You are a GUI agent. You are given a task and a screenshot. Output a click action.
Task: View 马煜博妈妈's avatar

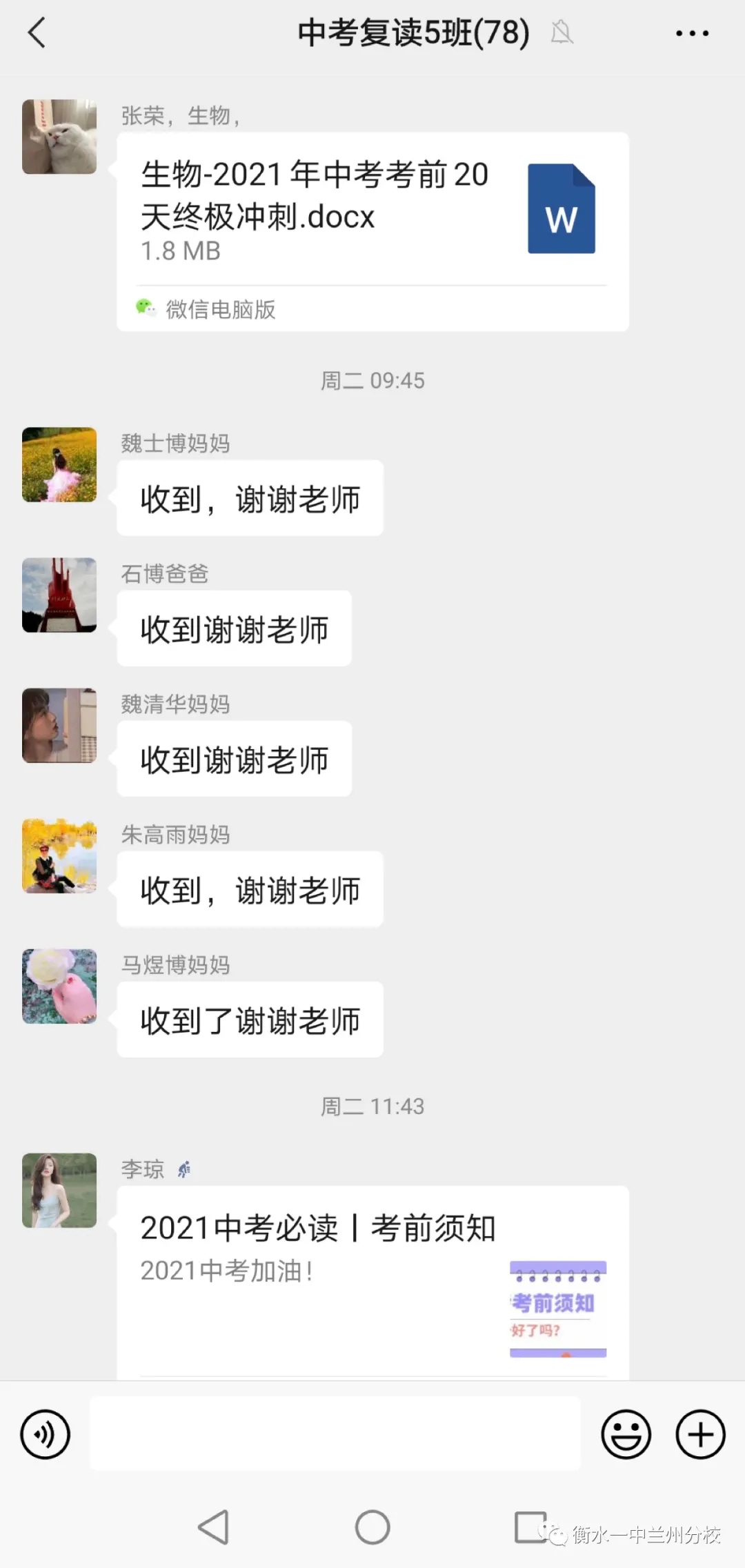(x=59, y=986)
